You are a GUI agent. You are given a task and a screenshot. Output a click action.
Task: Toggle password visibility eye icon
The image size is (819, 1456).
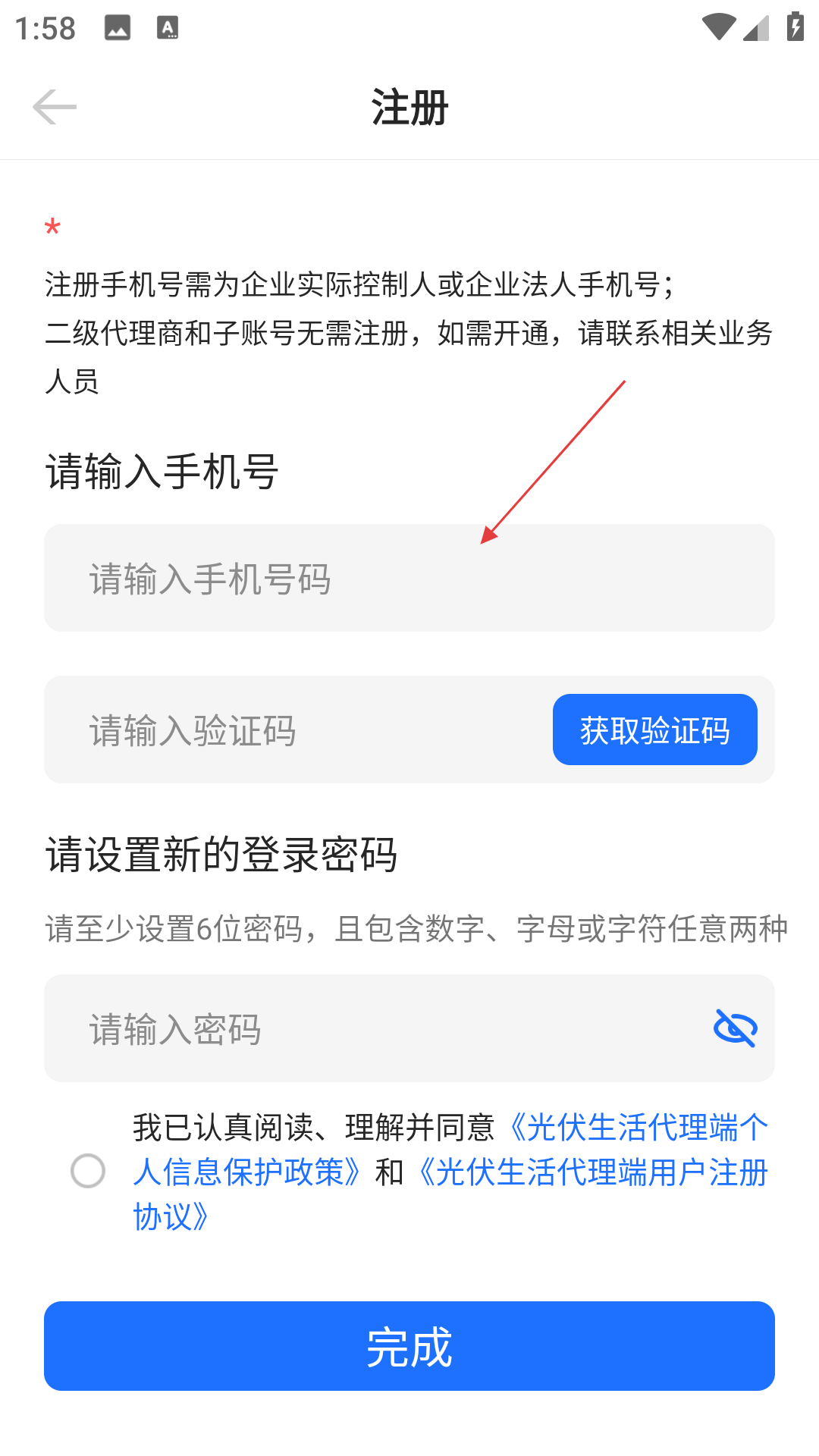[x=735, y=1029]
